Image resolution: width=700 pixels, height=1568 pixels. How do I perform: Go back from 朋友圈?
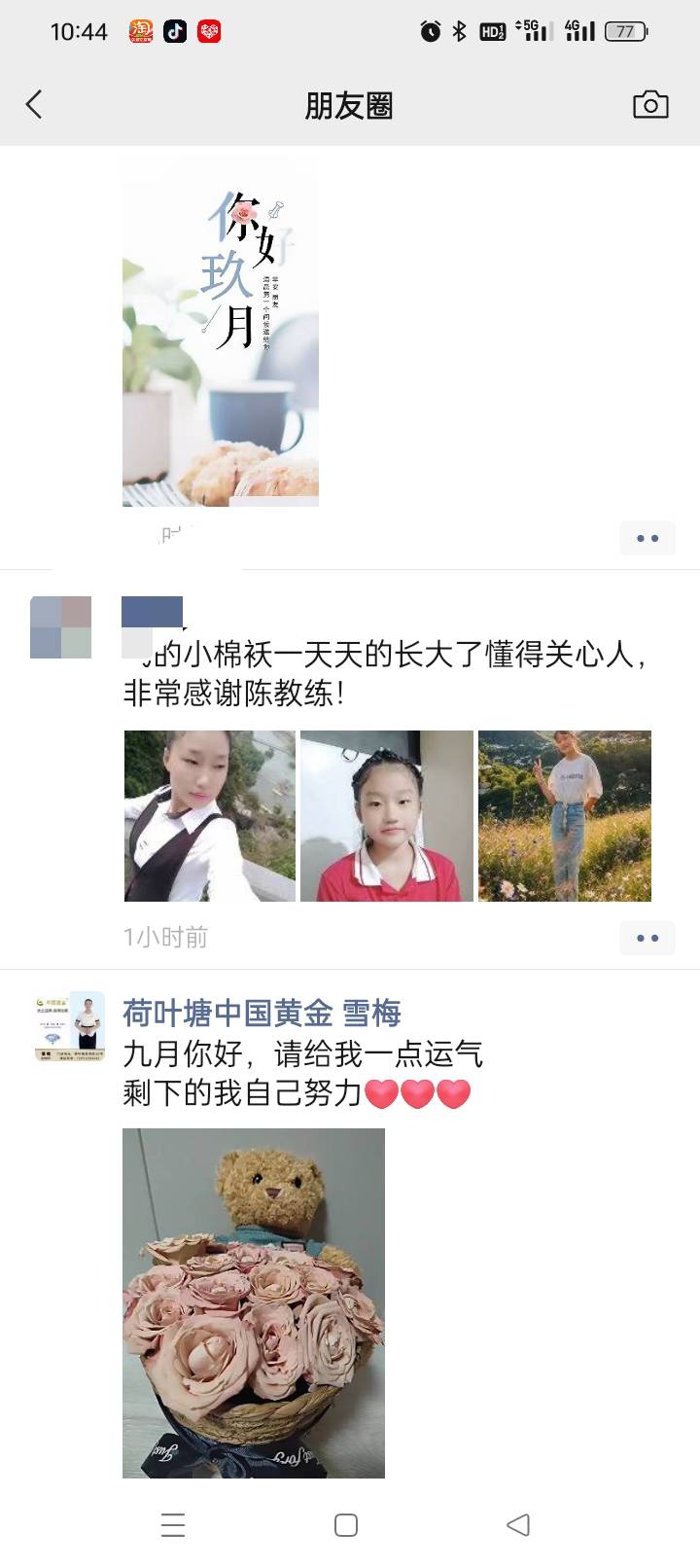pos(35,104)
